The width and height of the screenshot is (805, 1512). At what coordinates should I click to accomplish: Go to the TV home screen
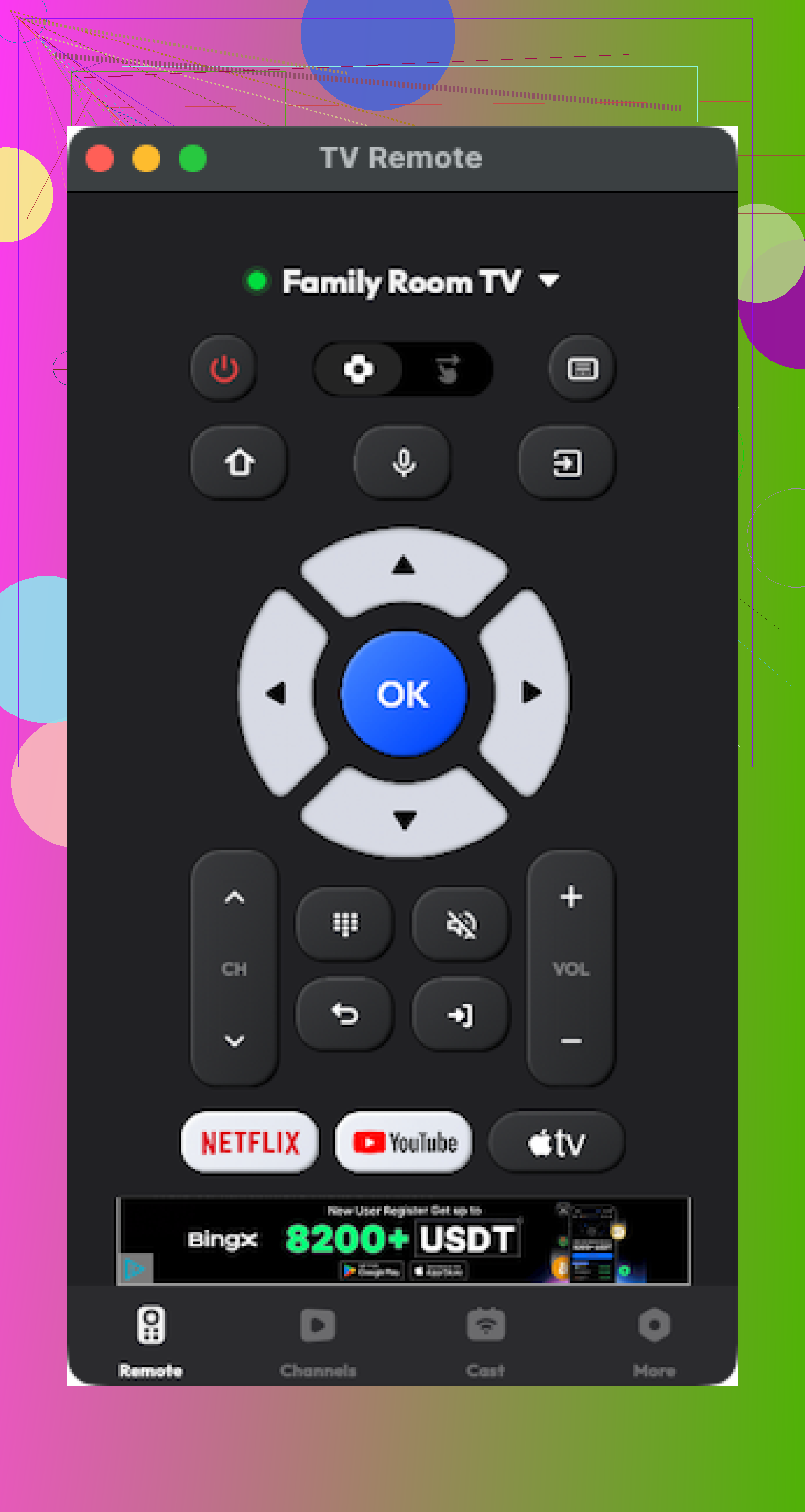[239, 463]
